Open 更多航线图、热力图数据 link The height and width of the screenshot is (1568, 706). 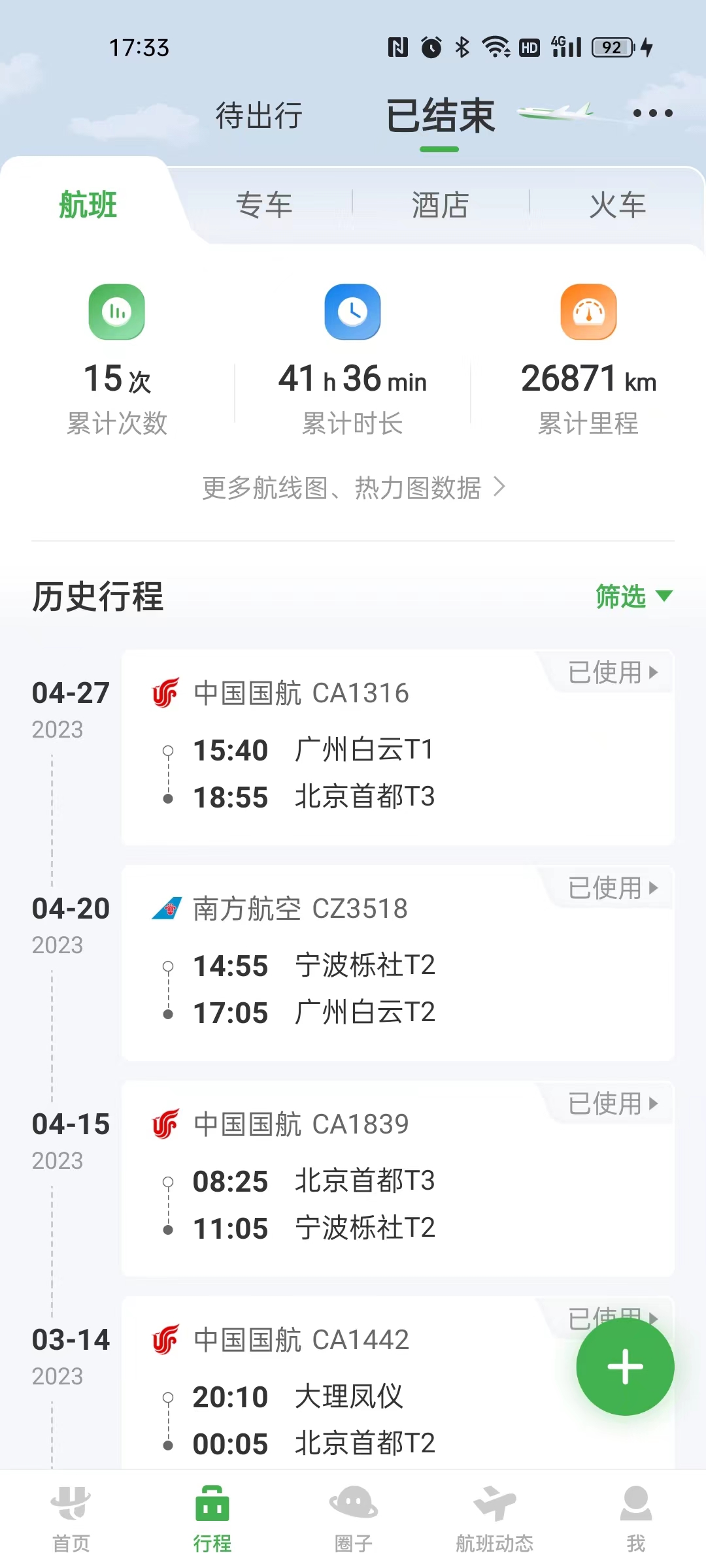pos(353,487)
